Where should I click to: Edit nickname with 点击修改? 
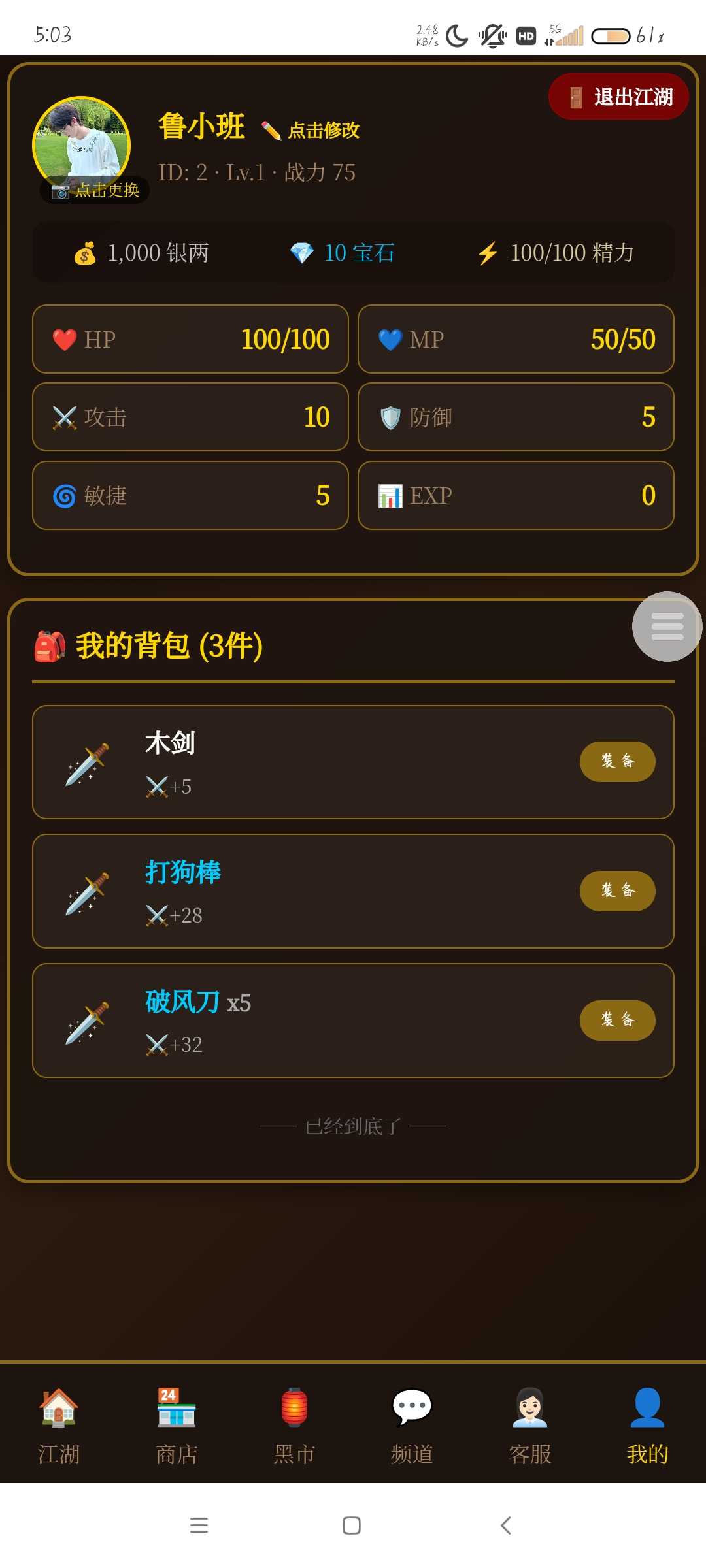point(312,130)
